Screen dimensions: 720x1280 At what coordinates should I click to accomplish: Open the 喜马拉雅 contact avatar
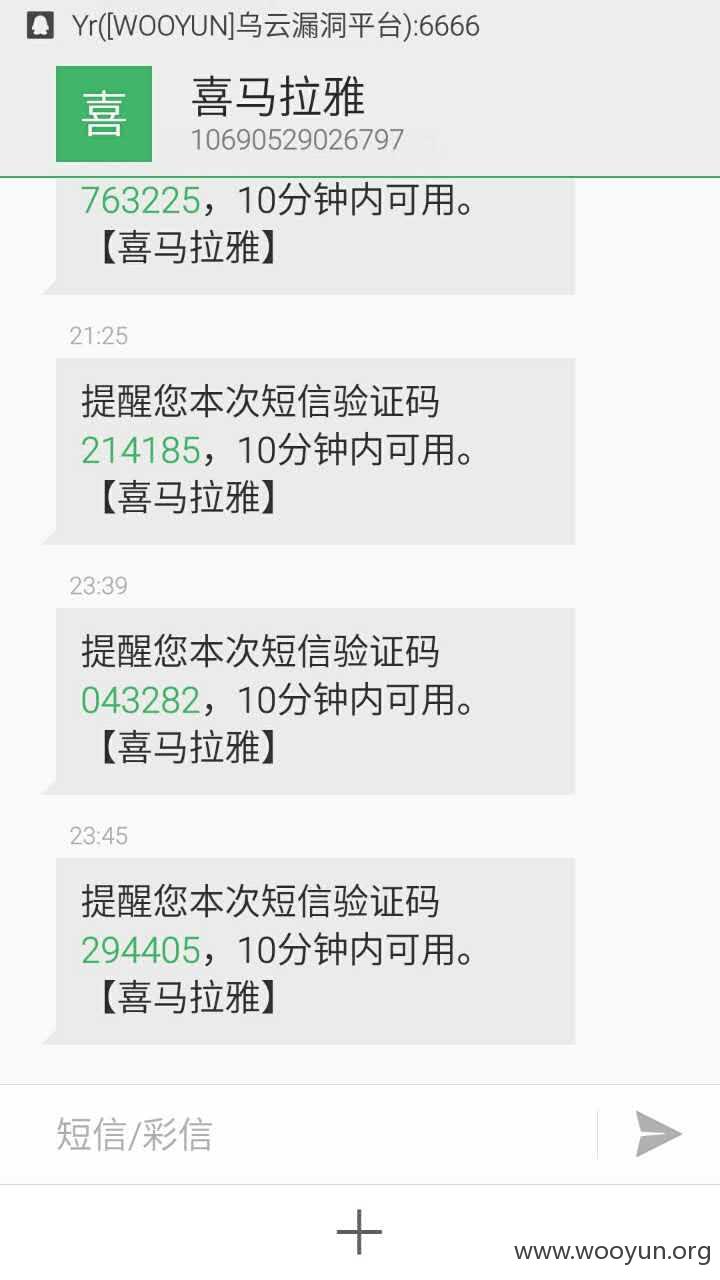pyautogui.click(x=104, y=114)
